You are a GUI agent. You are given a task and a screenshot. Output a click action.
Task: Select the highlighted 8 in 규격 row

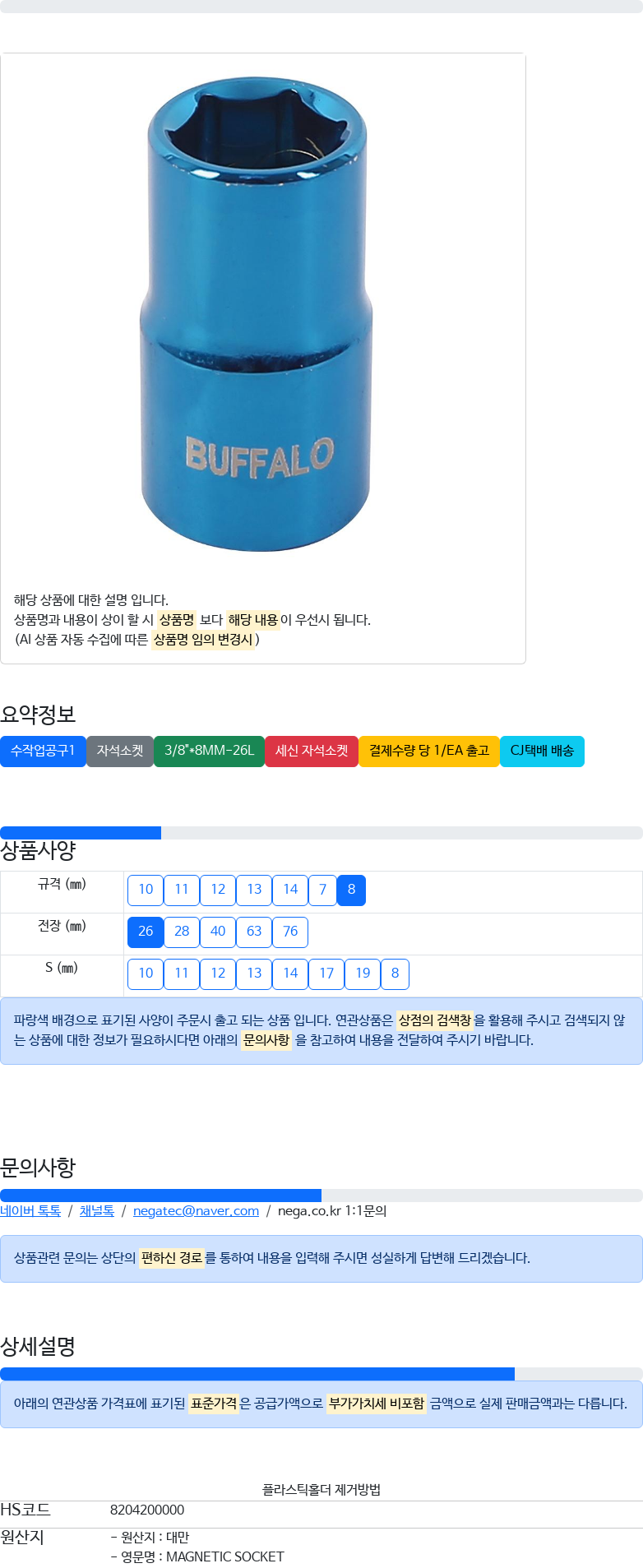(x=351, y=890)
